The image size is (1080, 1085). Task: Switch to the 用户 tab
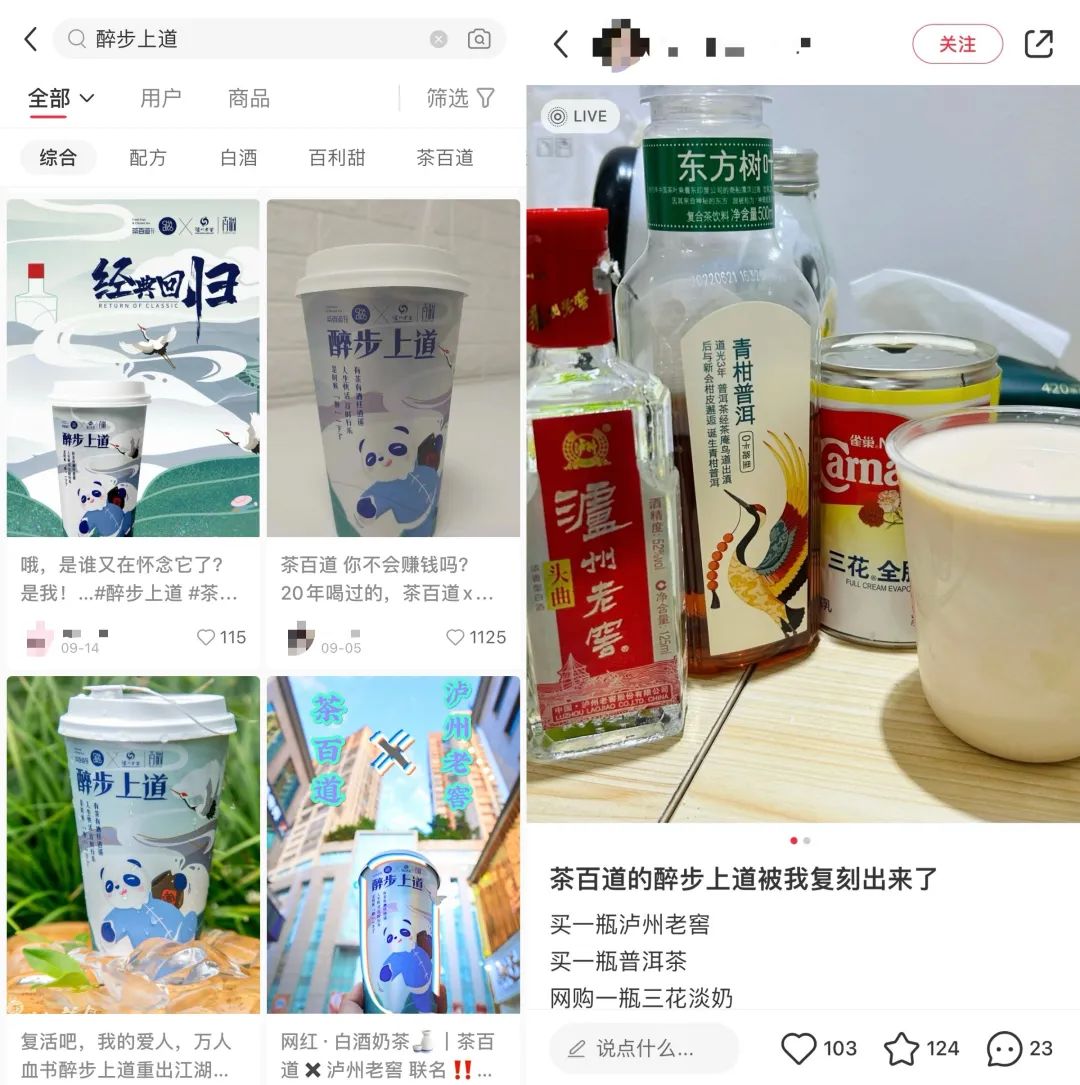[160, 98]
